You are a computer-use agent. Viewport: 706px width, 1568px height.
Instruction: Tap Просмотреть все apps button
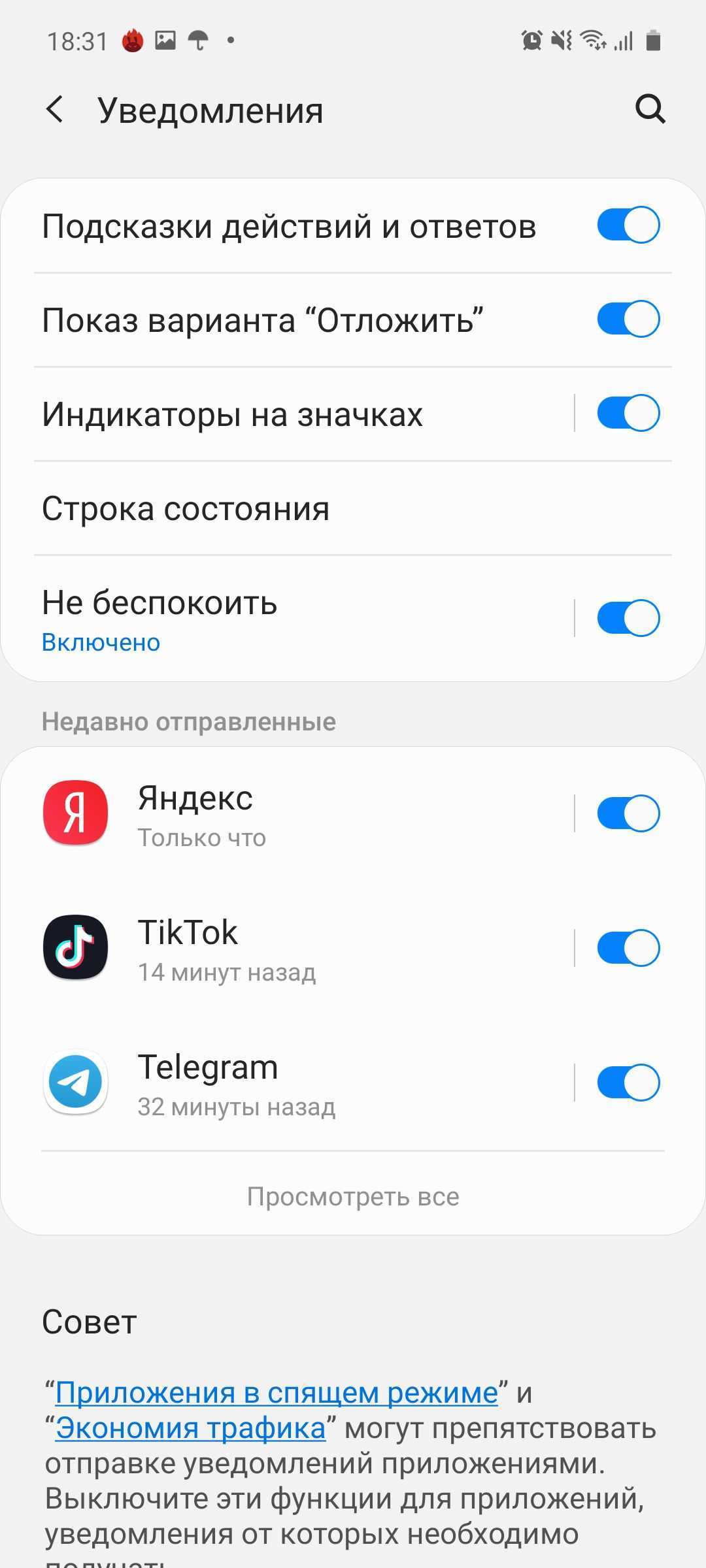pos(353,1197)
